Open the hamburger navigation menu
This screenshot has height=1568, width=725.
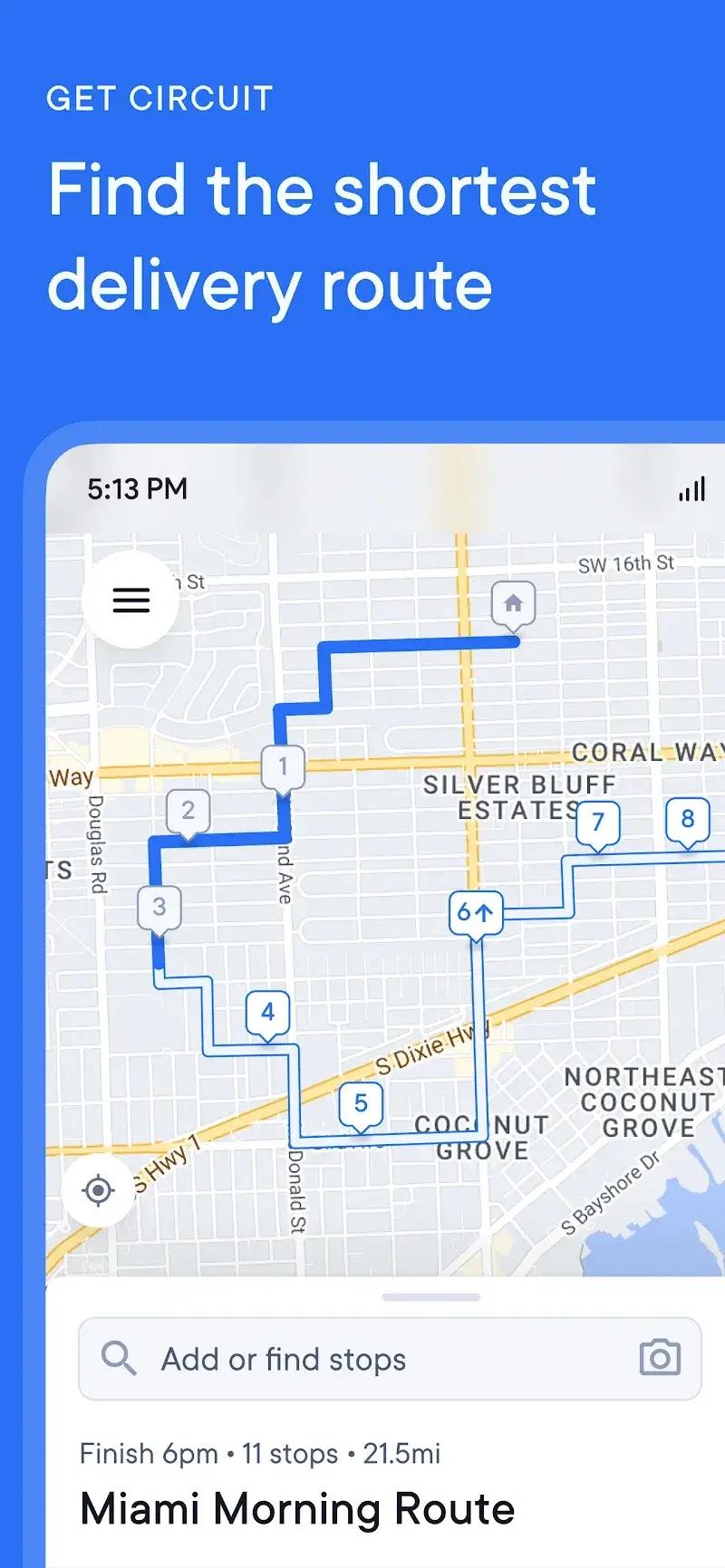[130, 601]
